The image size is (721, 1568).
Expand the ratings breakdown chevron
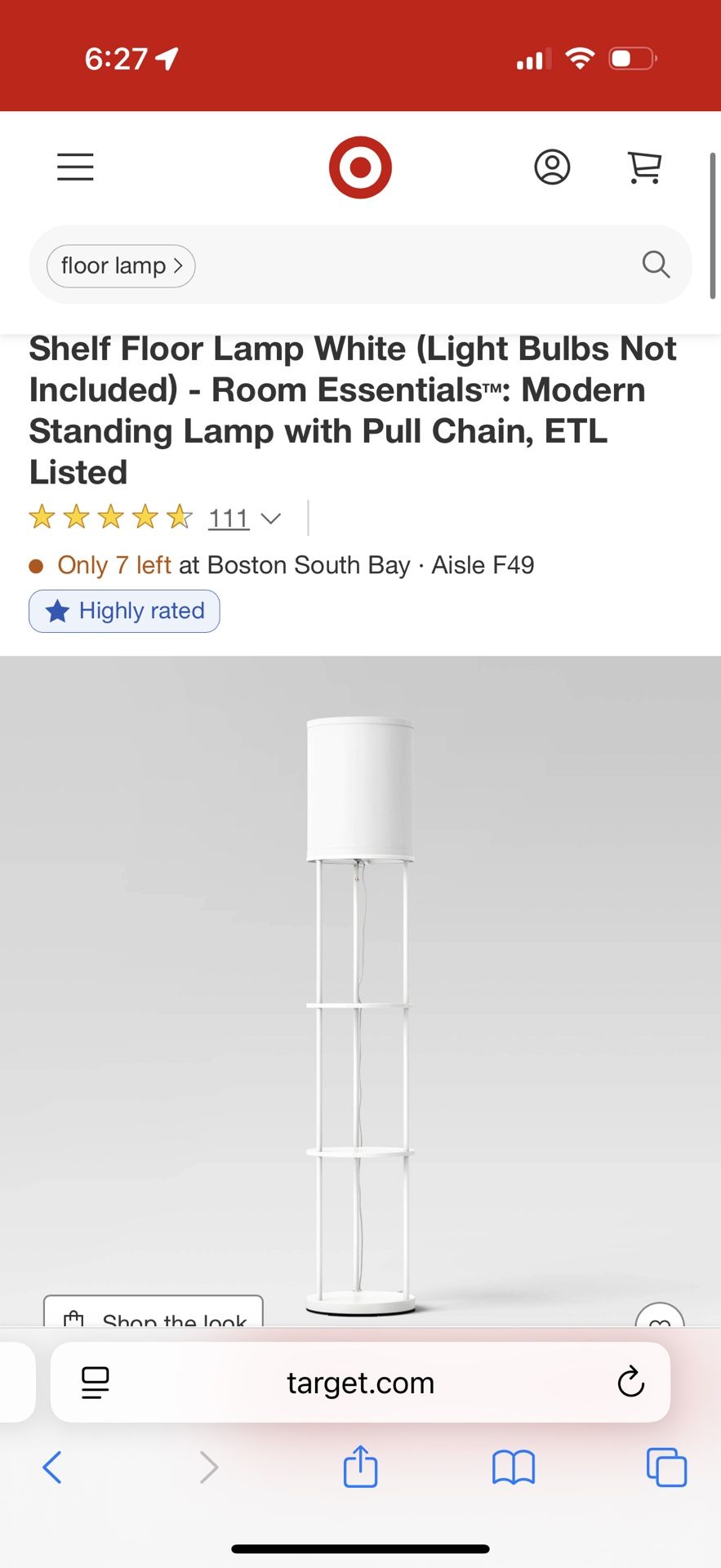click(269, 519)
